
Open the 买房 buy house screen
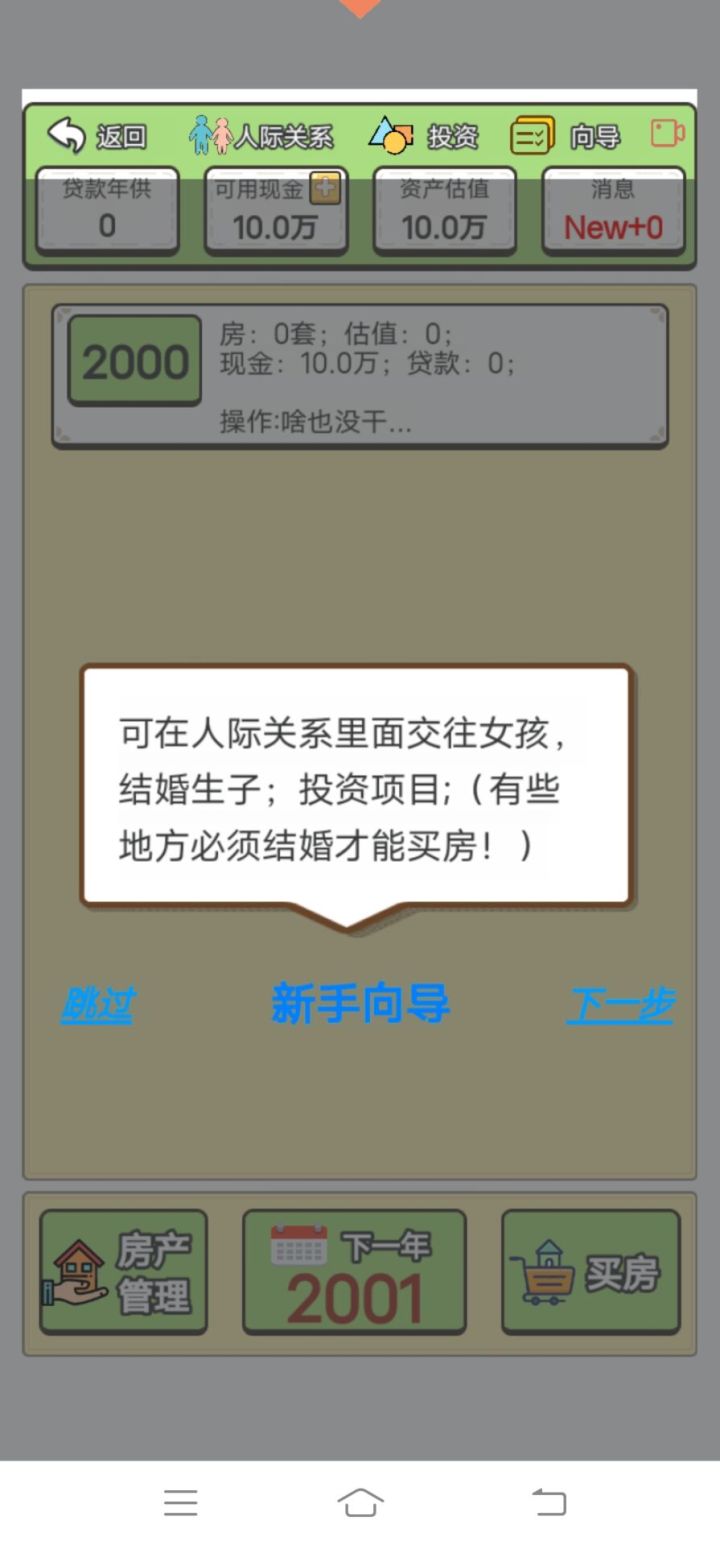590,1272
